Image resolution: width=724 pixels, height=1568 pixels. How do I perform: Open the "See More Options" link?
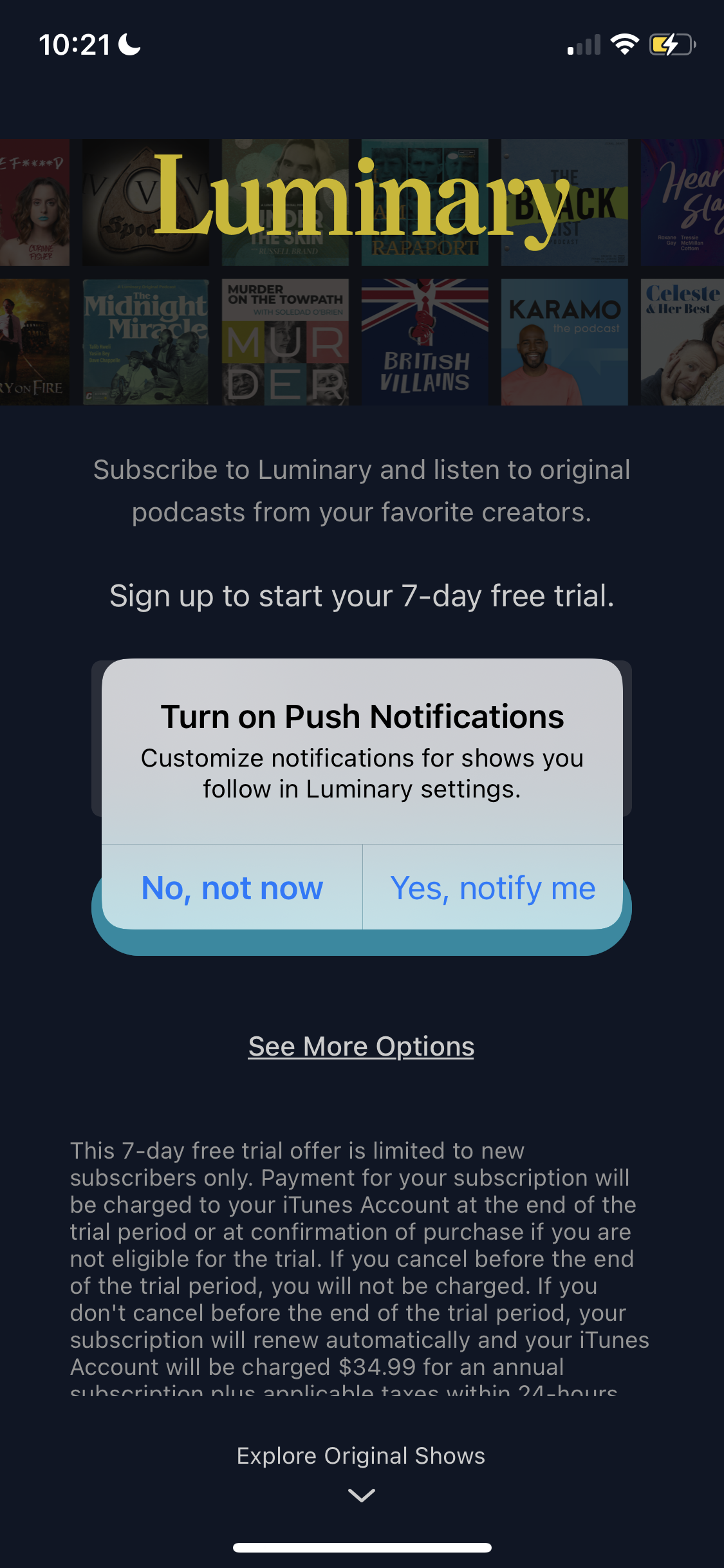pyautogui.click(x=362, y=1046)
